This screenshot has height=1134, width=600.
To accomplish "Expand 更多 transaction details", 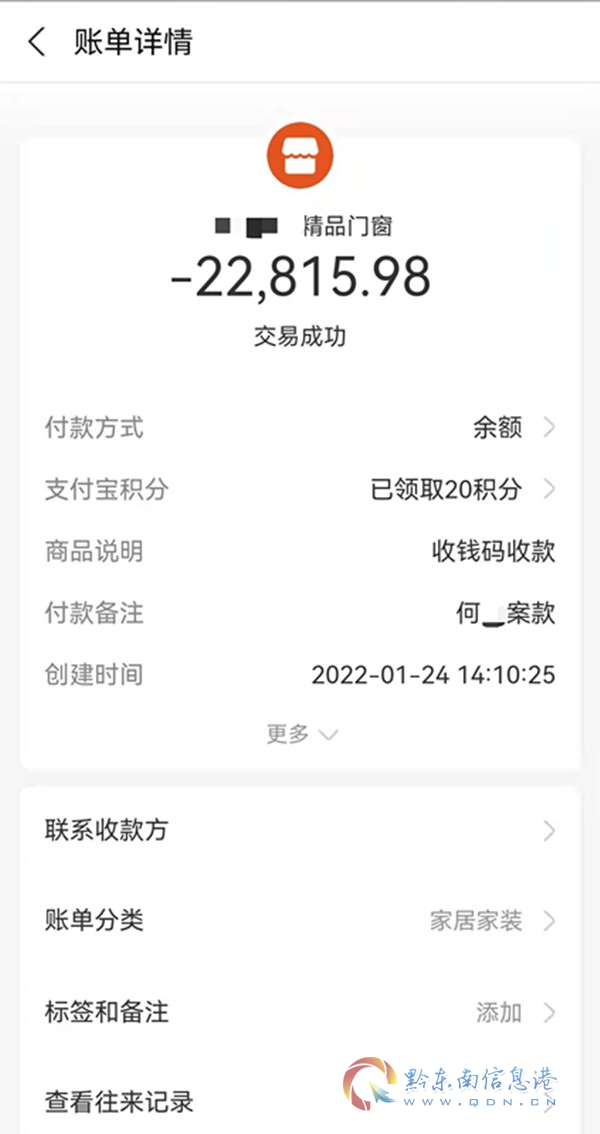I will [x=301, y=734].
